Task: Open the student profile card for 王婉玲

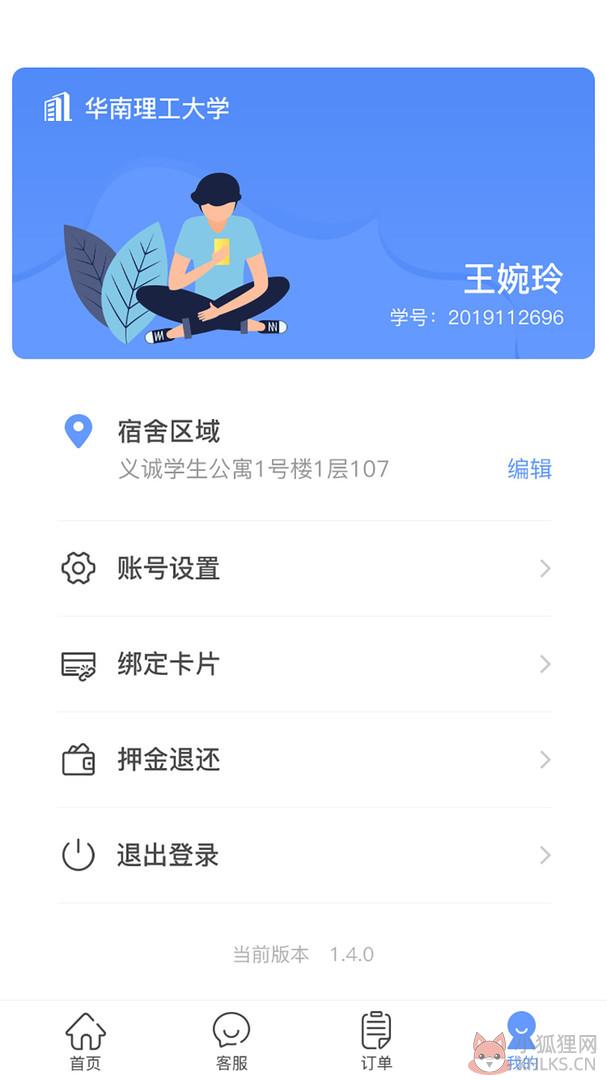Action: pyautogui.click(x=303, y=213)
